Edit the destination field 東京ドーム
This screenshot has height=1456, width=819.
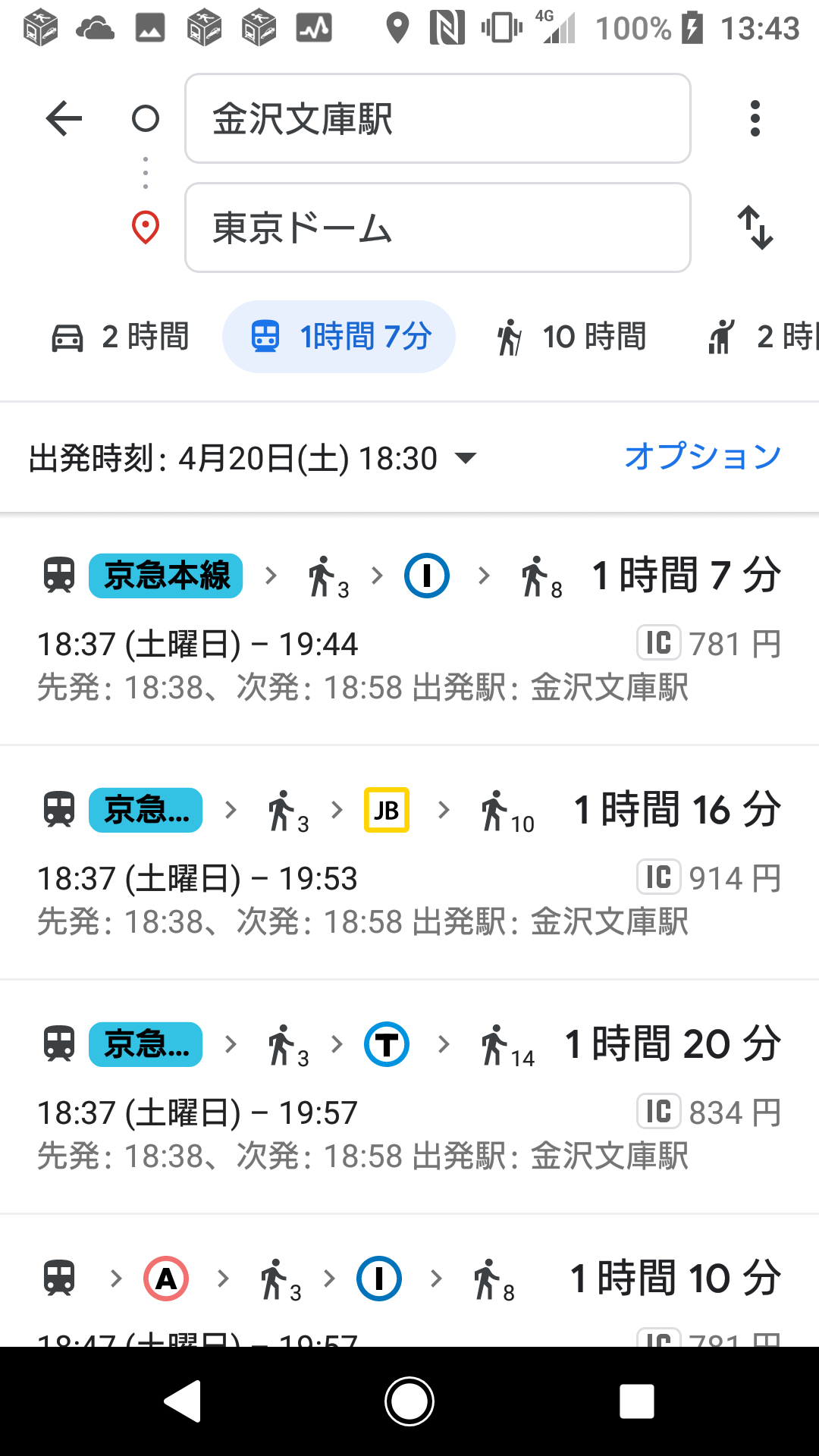[438, 227]
